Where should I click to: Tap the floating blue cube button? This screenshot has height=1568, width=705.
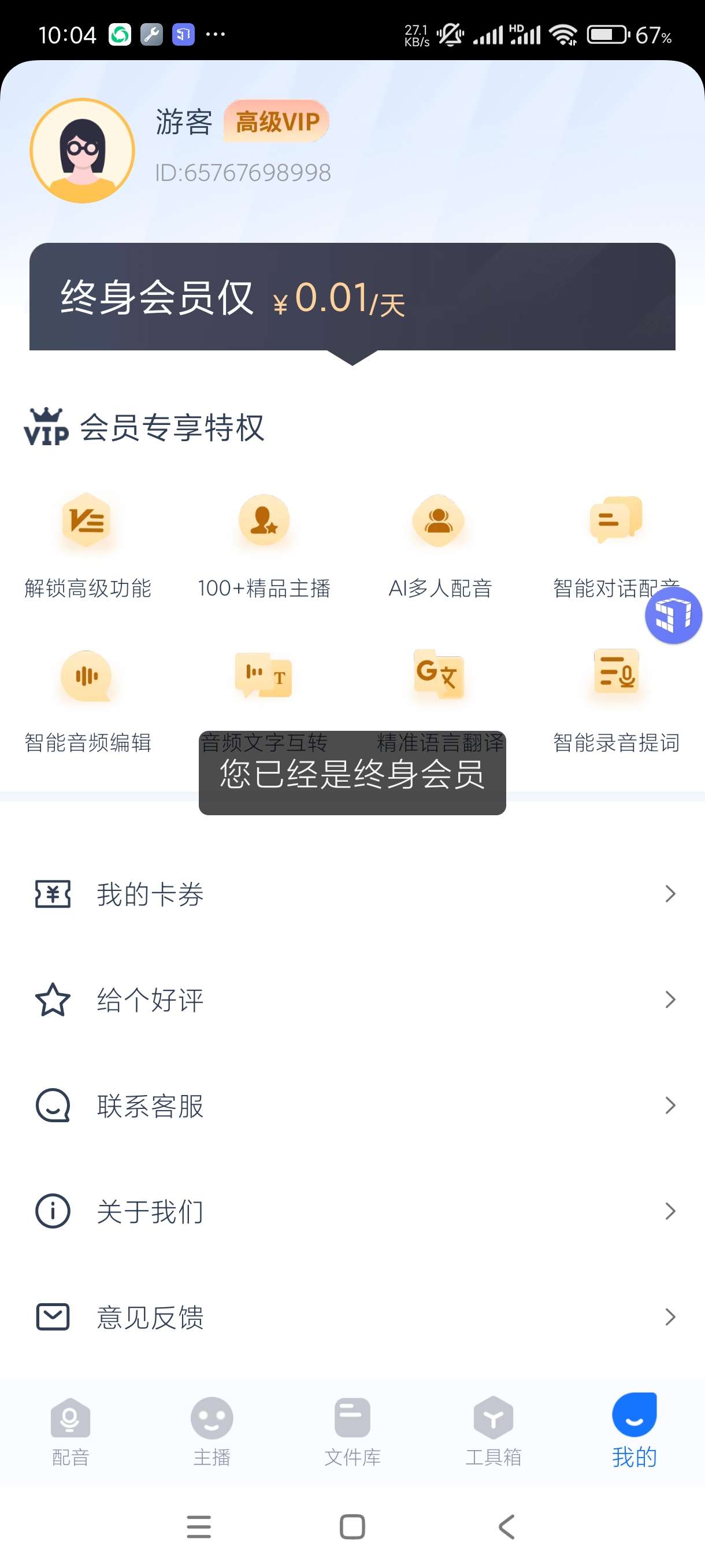tap(673, 615)
